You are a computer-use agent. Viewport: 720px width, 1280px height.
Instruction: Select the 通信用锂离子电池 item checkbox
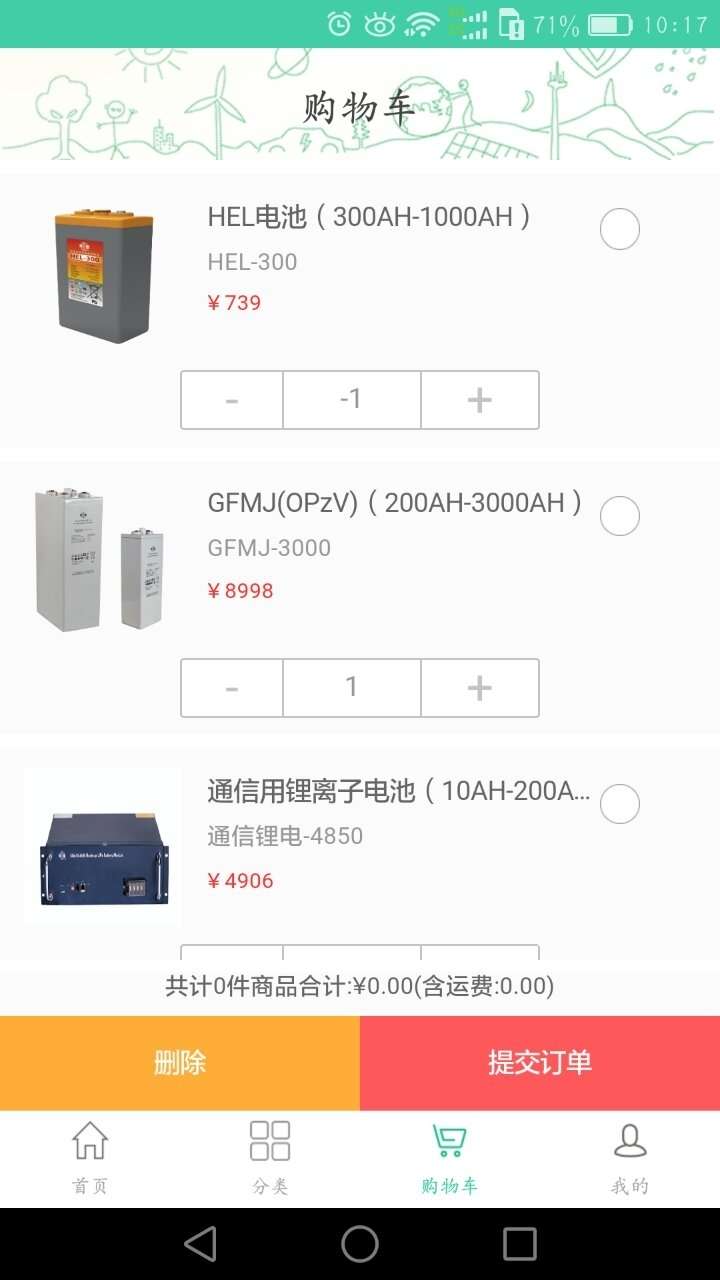pos(620,804)
